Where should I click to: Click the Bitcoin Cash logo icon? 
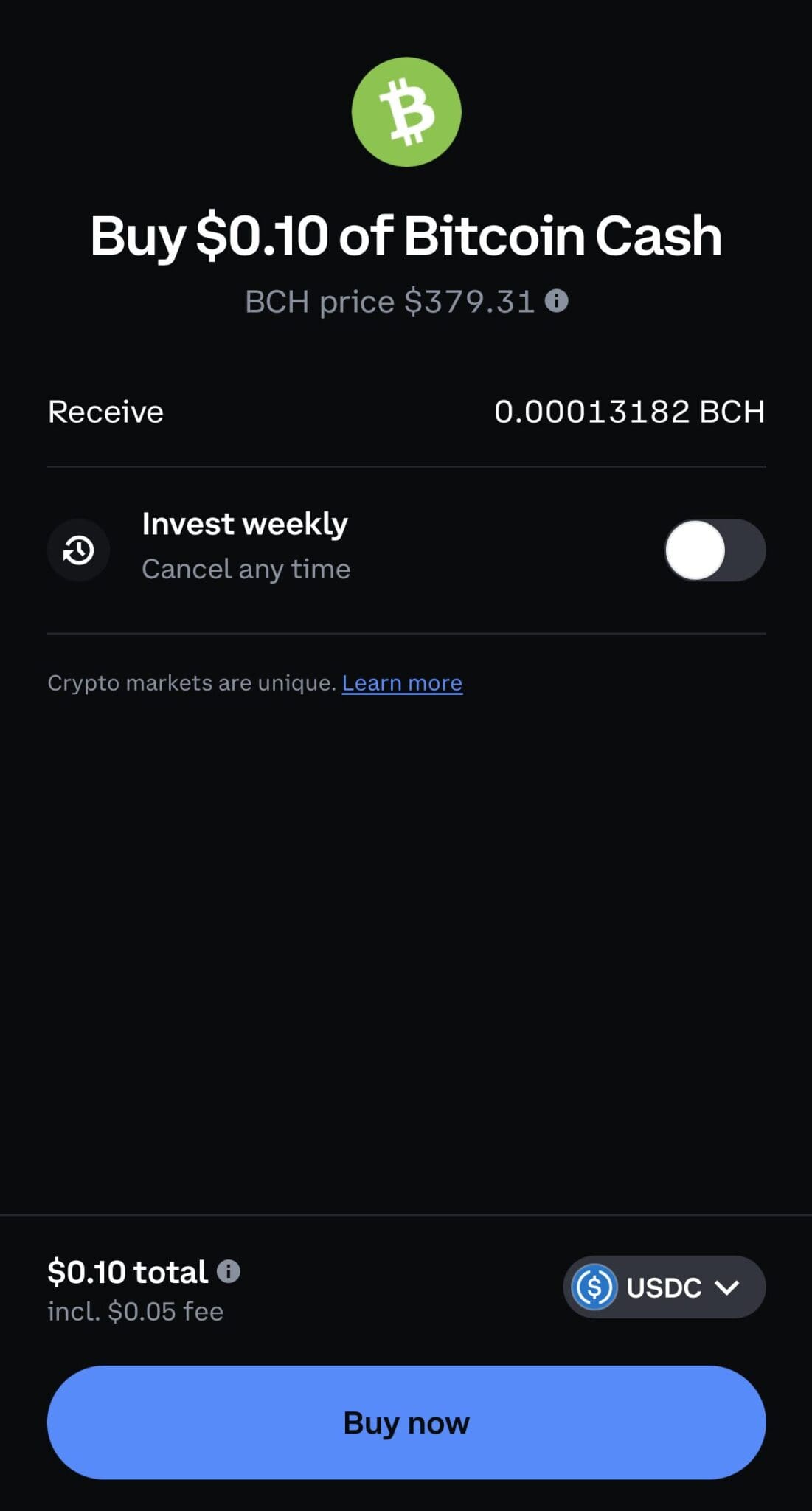click(x=406, y=111)
